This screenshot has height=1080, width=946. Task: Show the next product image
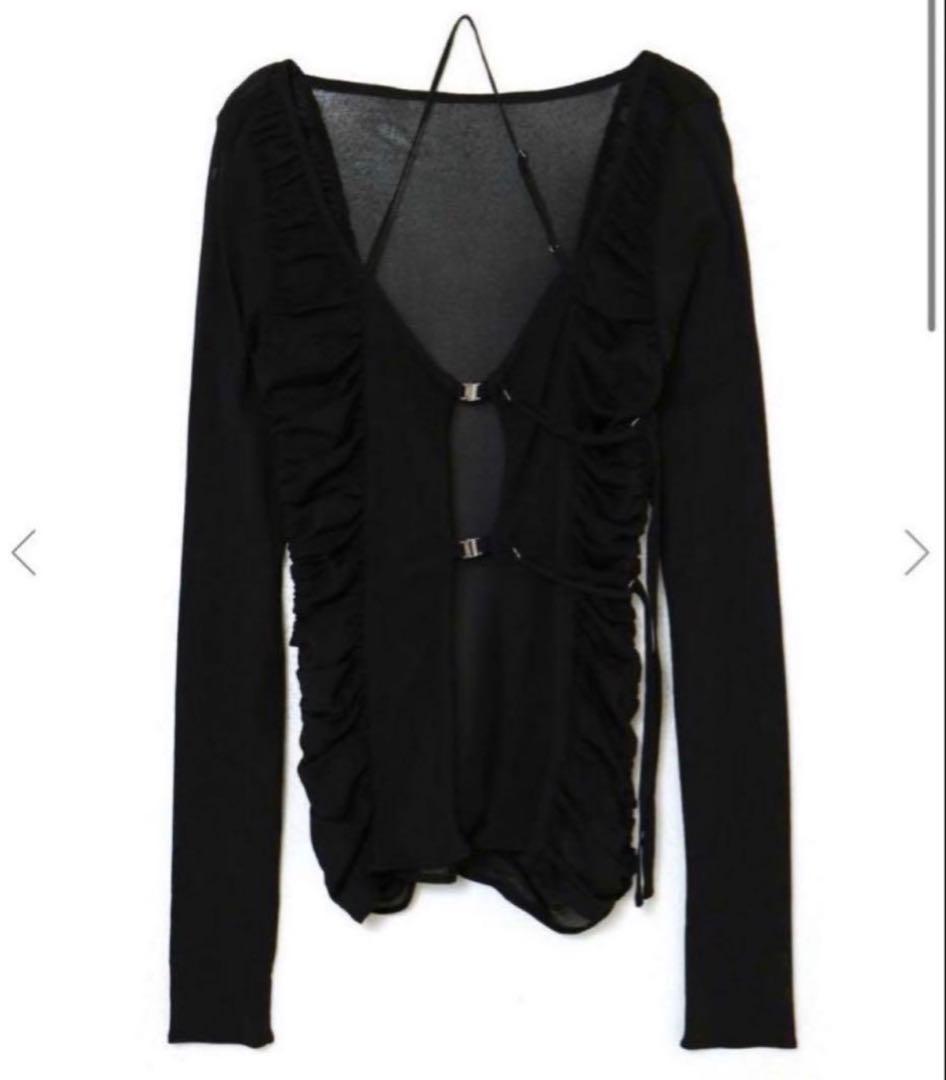pyautogui.click(x=916, y=552)
